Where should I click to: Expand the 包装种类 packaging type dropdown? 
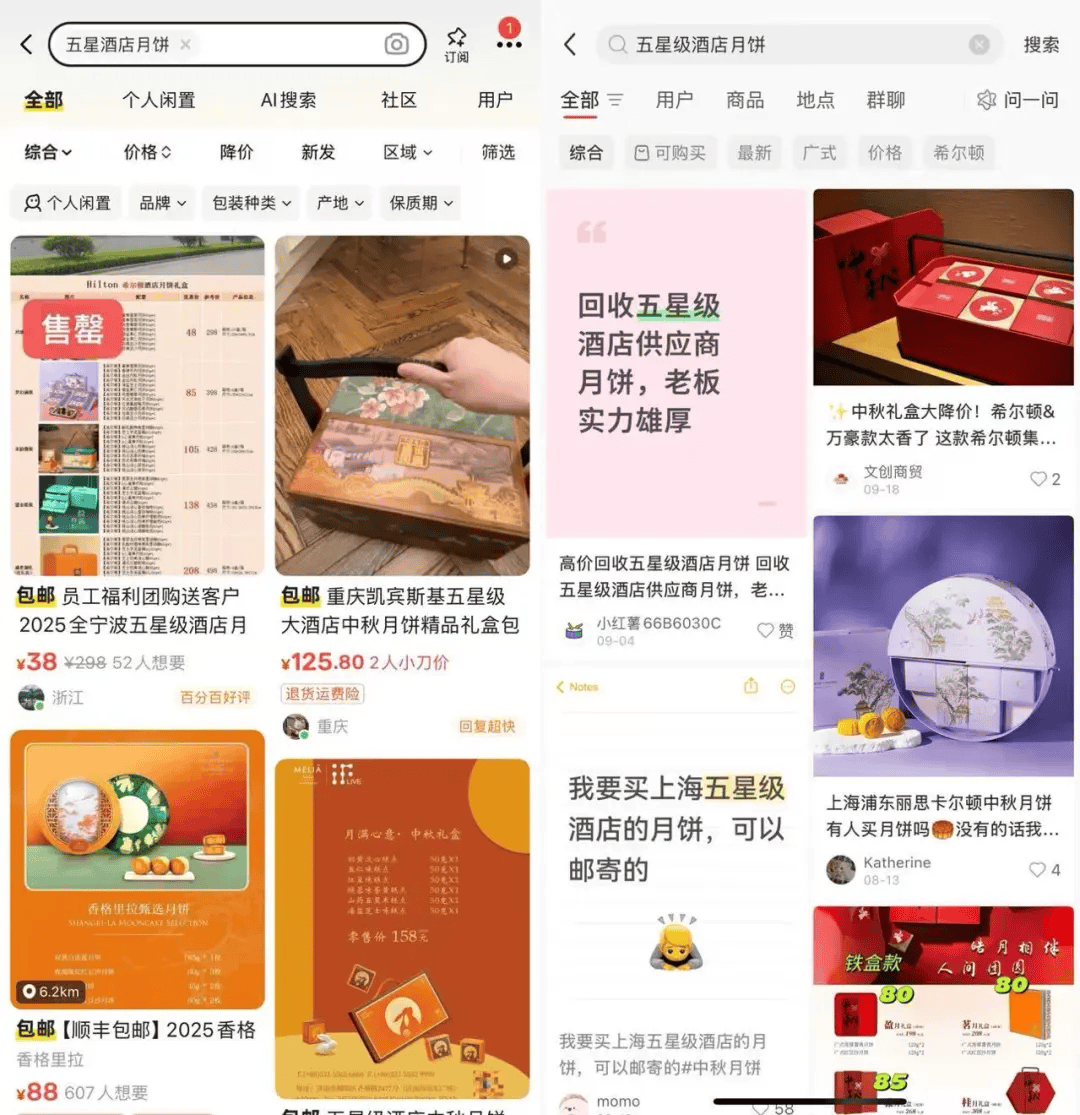tap(250, 203)
